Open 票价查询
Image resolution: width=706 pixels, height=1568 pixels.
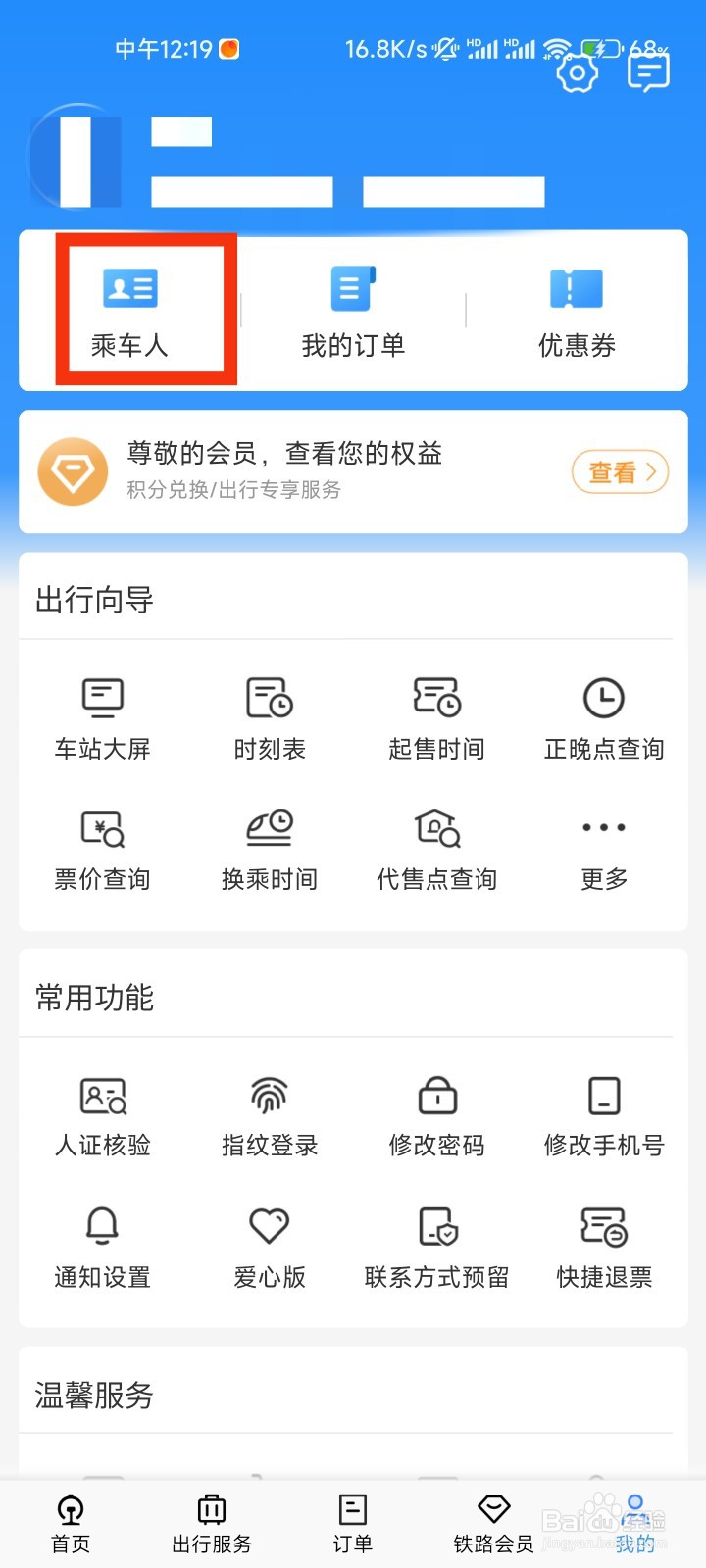click(103, 851)
